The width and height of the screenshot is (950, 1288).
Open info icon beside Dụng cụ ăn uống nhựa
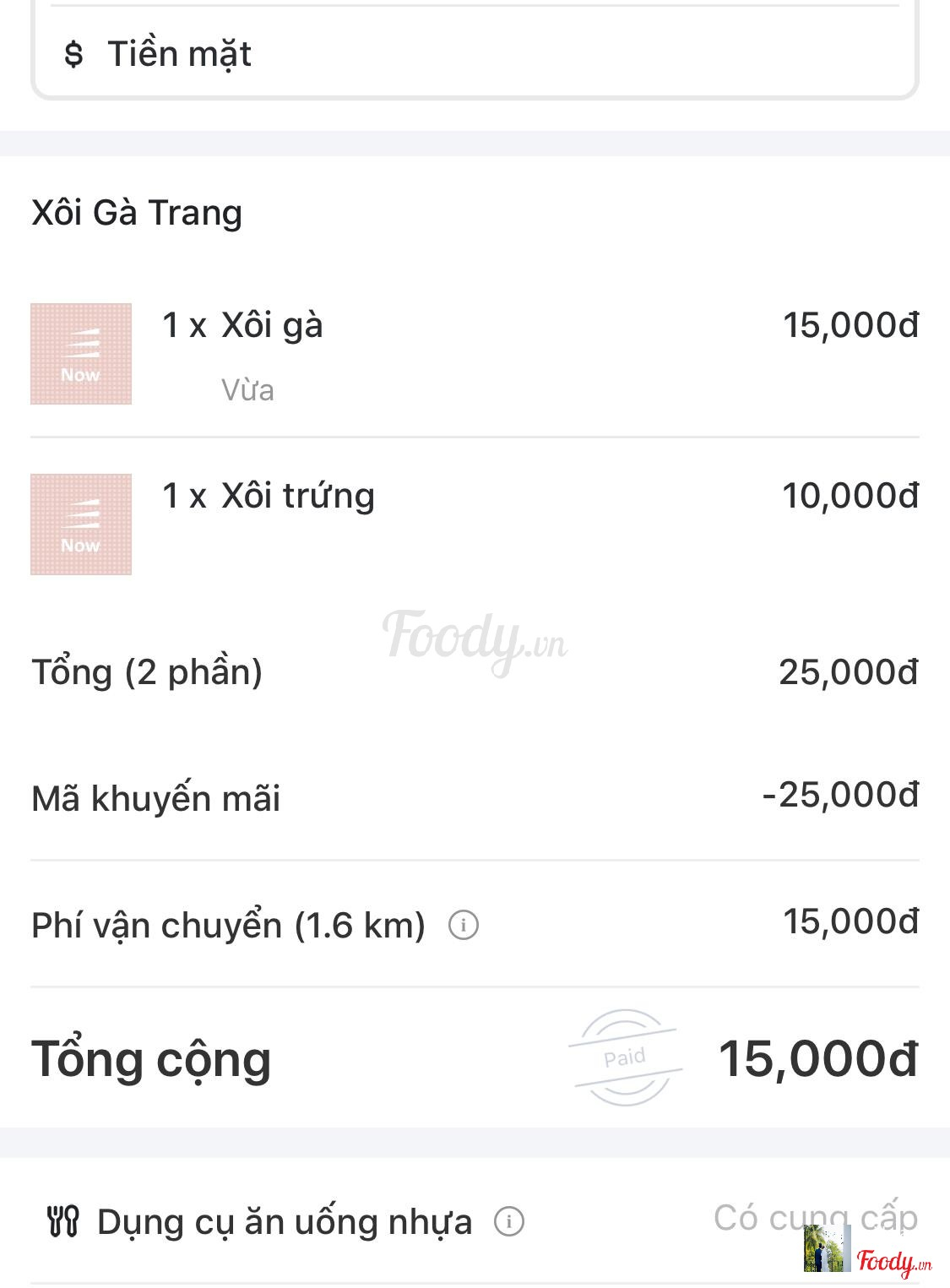pyautogui.click(x=508, y=1221)
